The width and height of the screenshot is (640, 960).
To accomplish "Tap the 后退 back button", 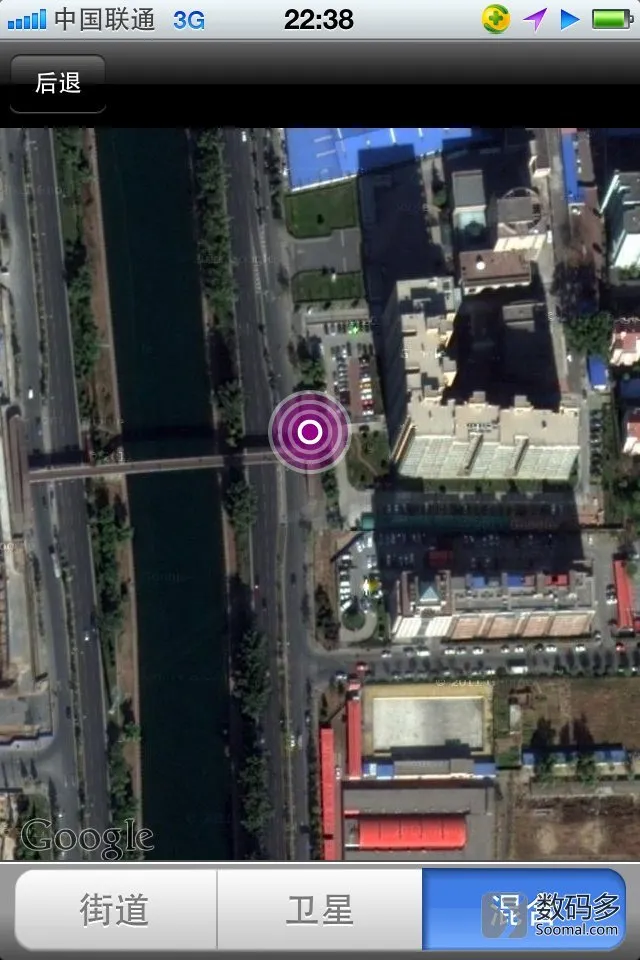I will 57,83.
